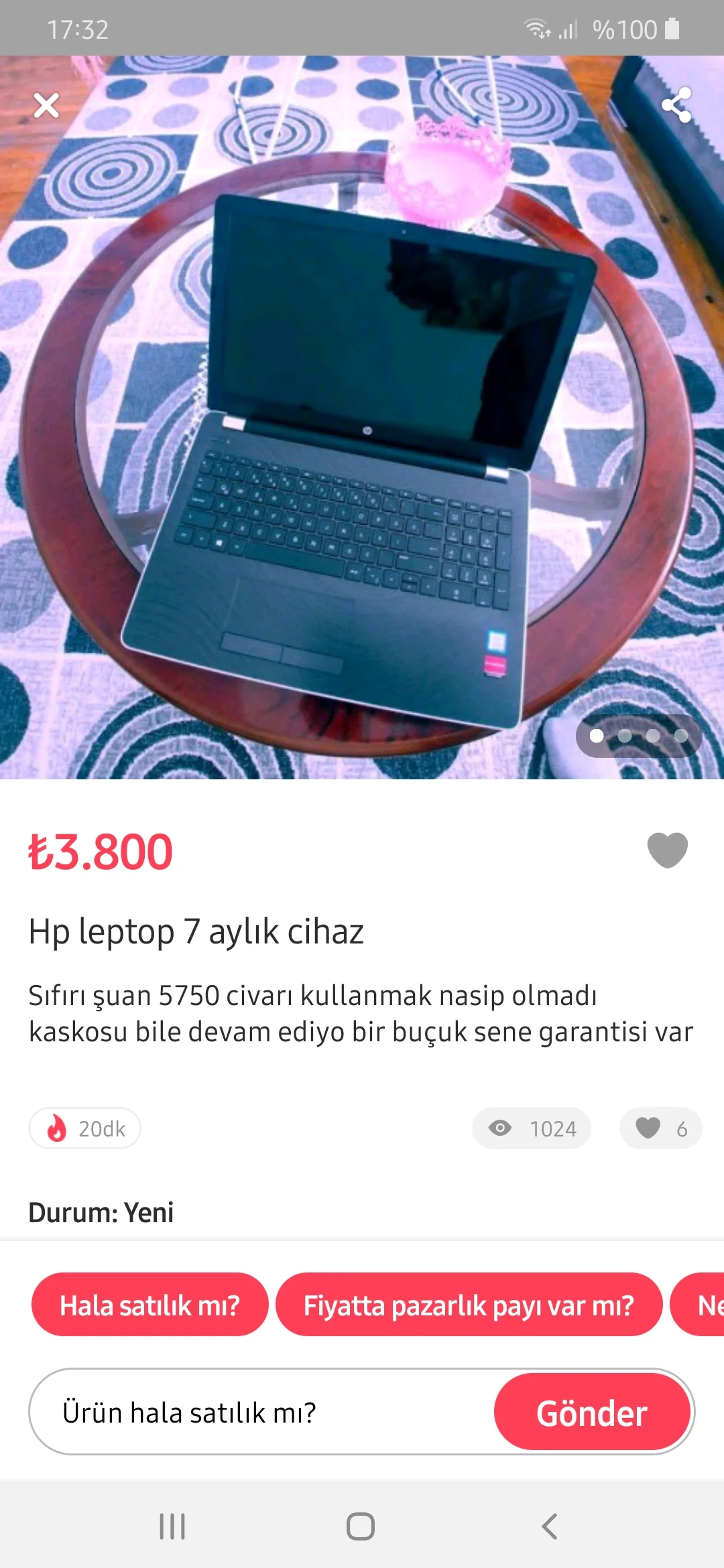
Task: Open recent apps from the navigation bar
Action: pos(172,1526)
